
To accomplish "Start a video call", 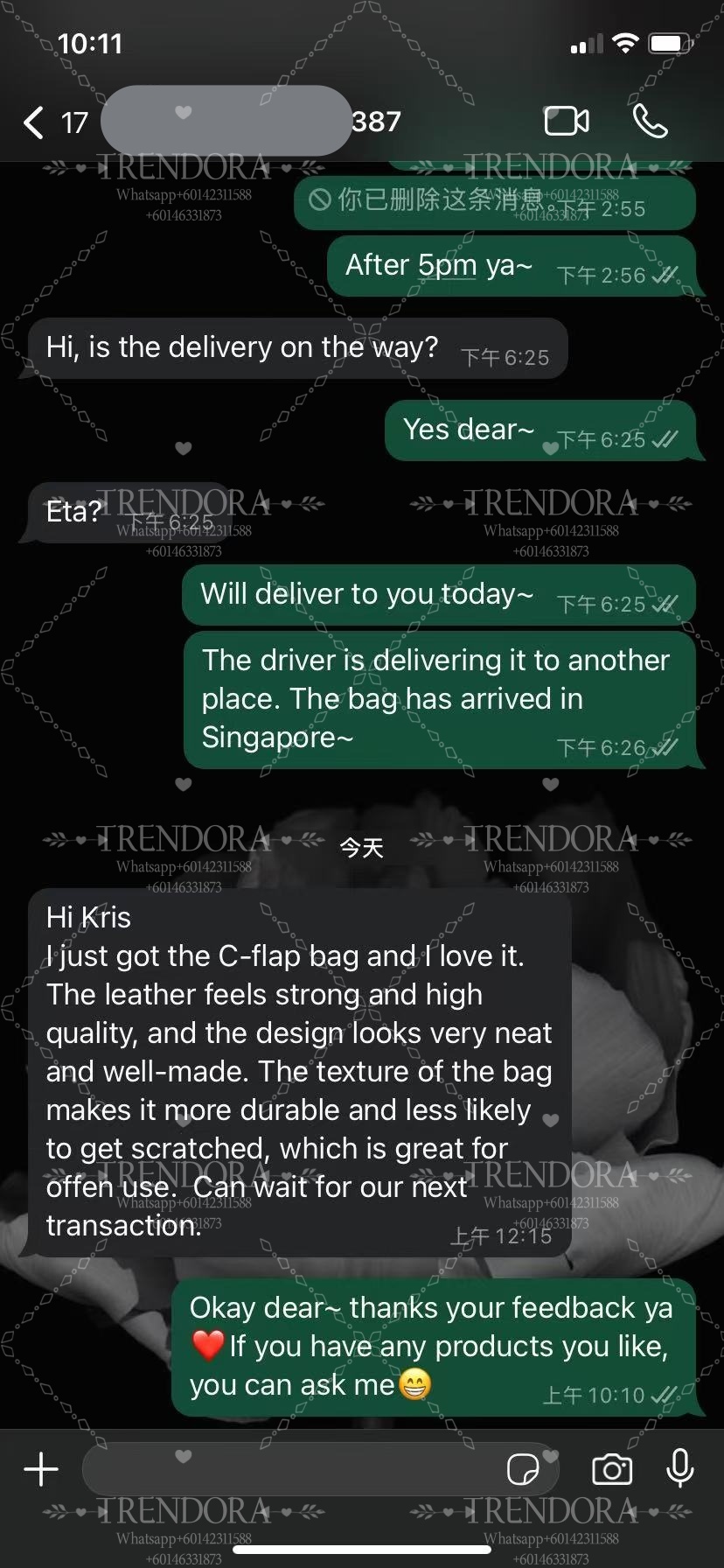I will click(566, 120).
